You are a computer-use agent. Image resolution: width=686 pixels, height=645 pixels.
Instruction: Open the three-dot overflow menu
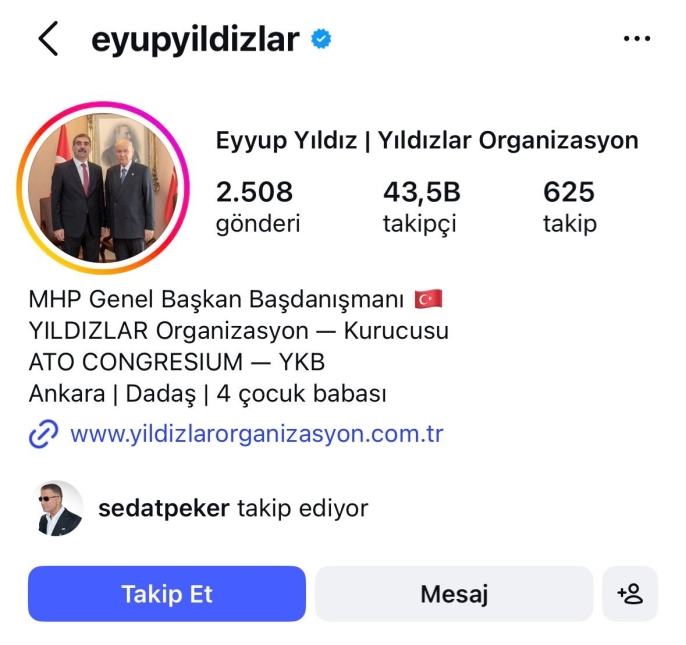(637, 39)
